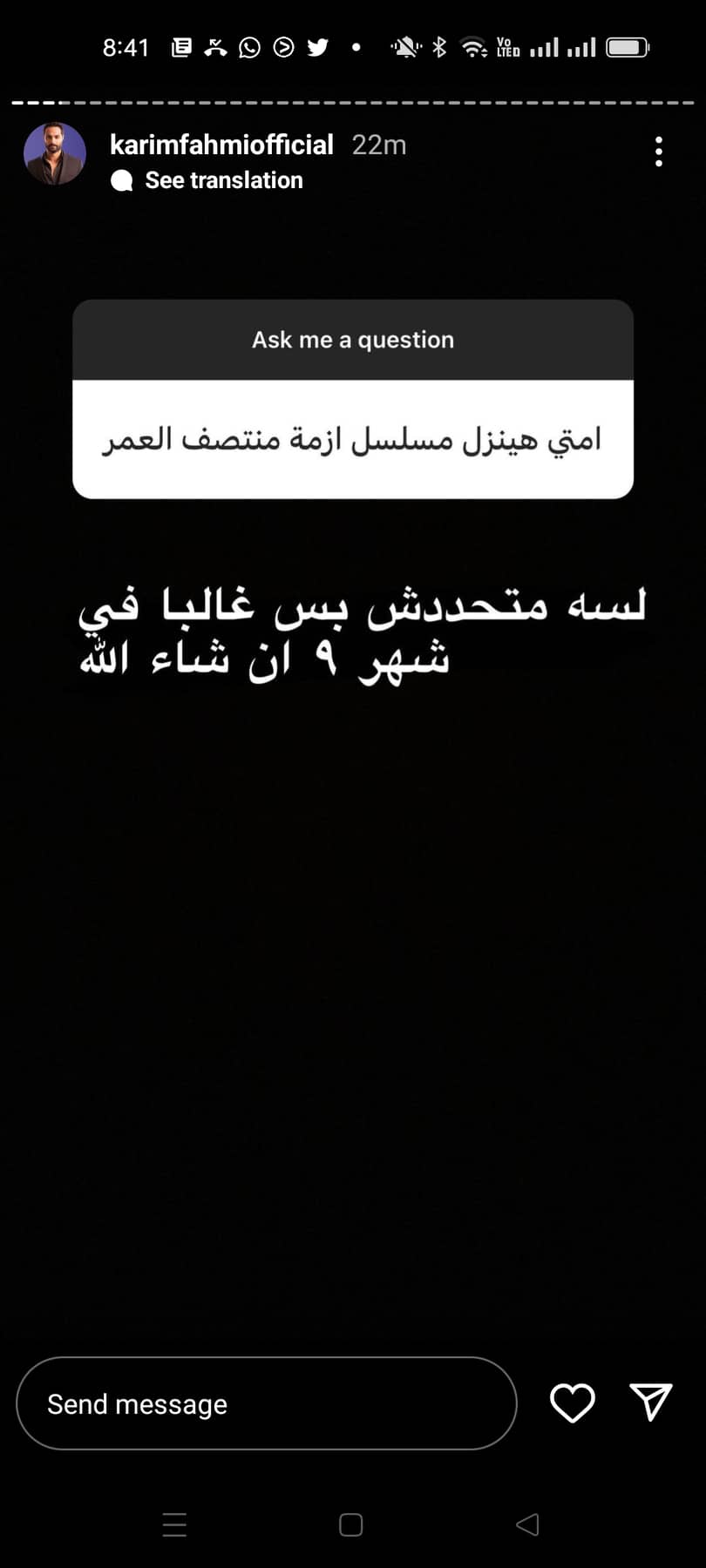Focus the Send message field
Image resolution: width=706 pixels, height=1568 pixels.
click(x=266, y=1403)
